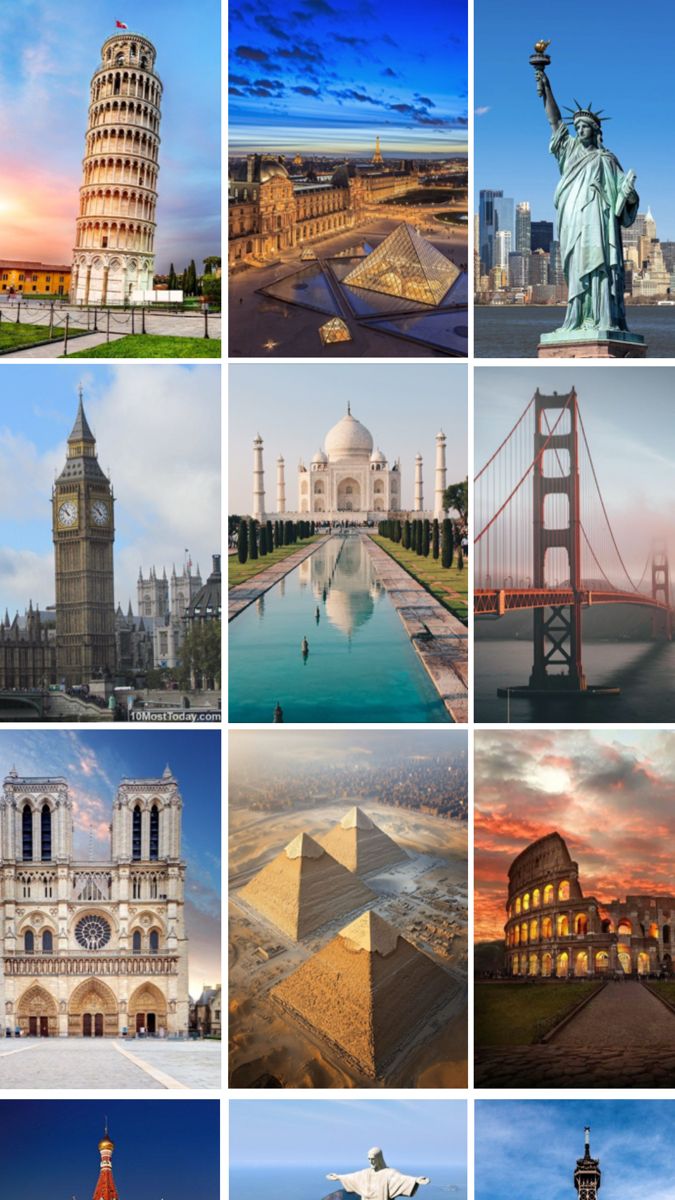Select the Statue of Liberty image

(575, 179)
